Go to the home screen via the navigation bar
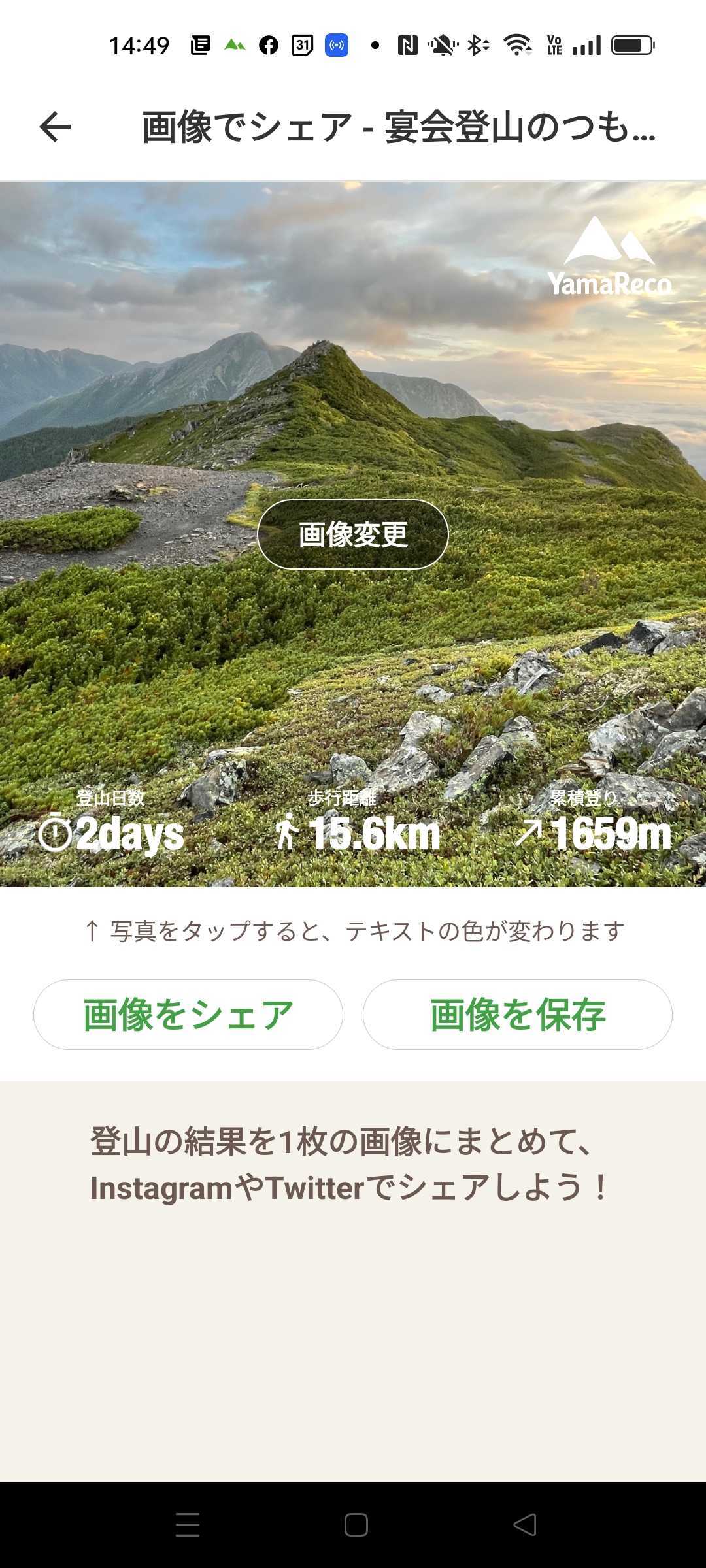This screenshot has height=1568, width=706. (x=356, y=1525)
